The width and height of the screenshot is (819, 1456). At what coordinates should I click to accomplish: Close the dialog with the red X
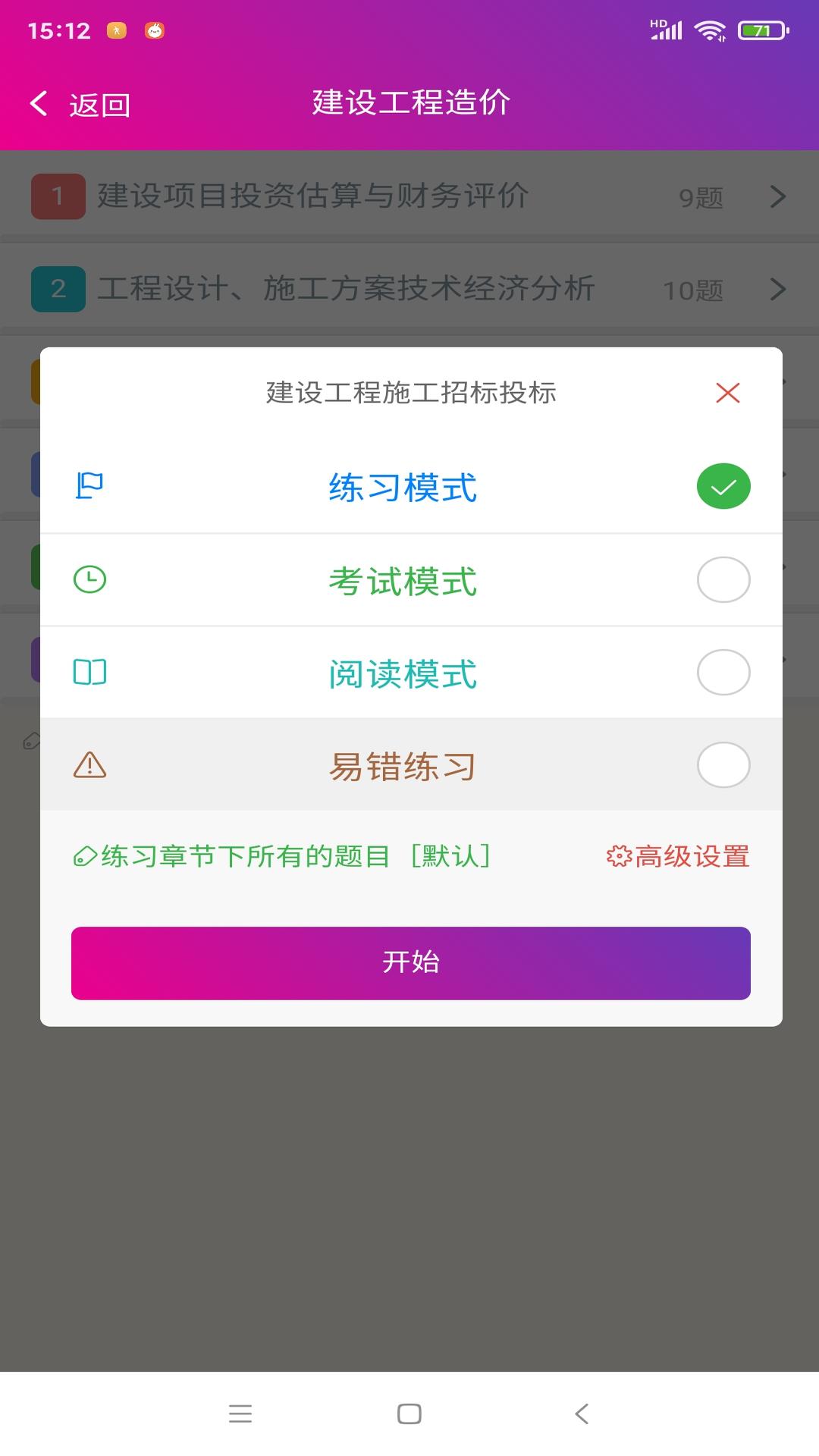point(727,393)
